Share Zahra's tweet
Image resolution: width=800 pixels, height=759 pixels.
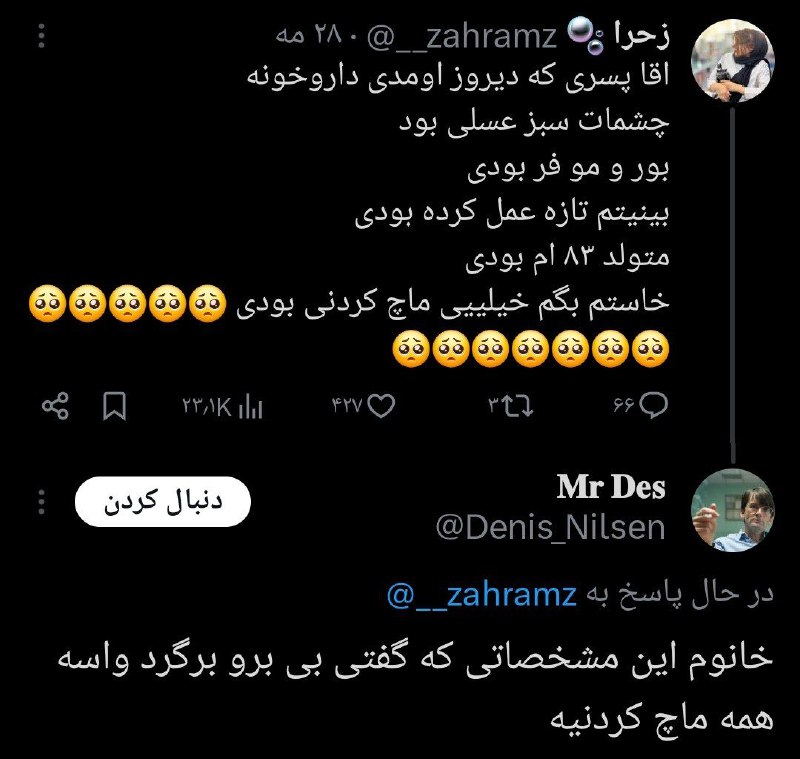(55, 406)
